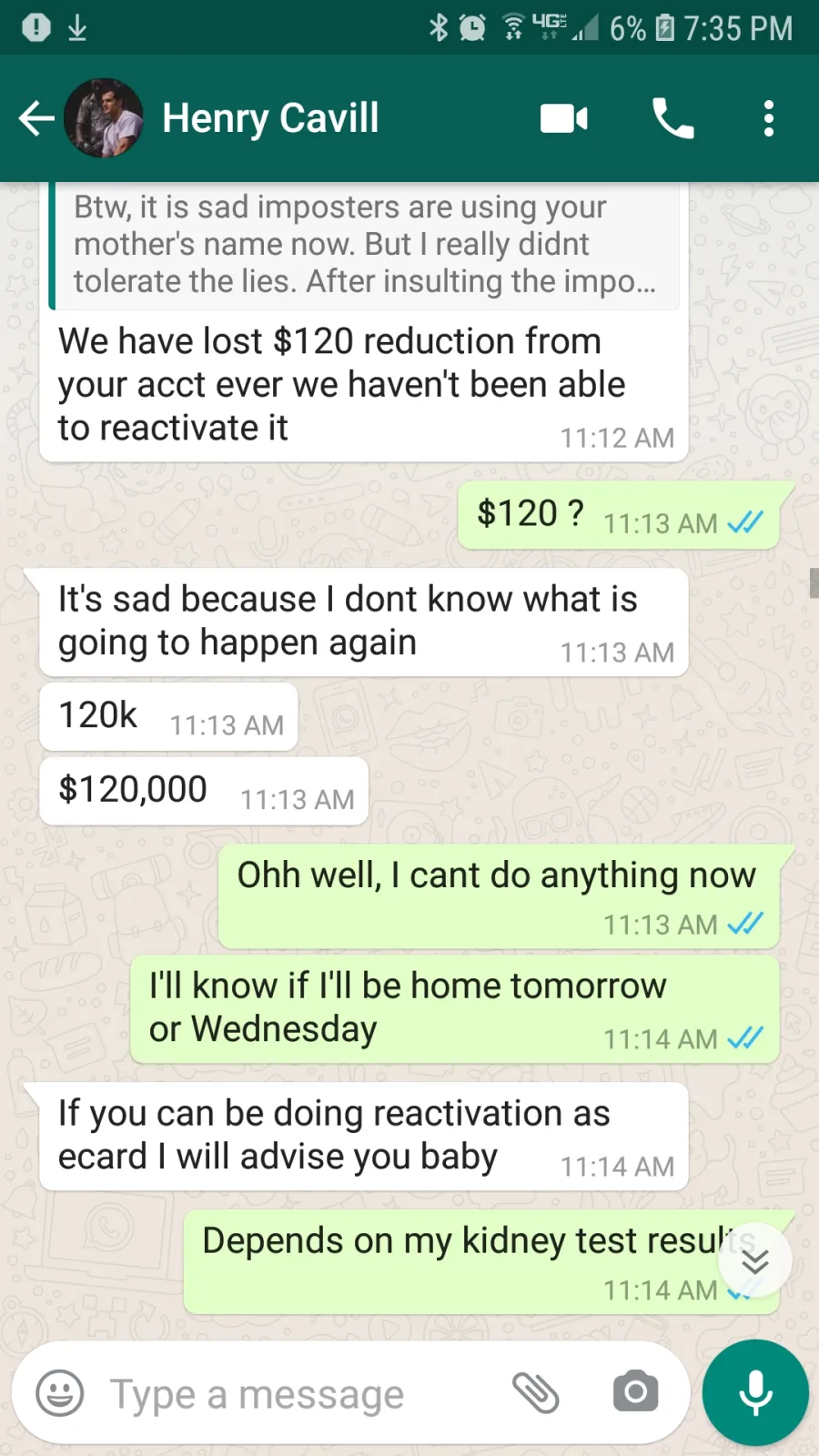Attach a file with the paperclip
The width and height of the screenshot is (819, 1456).
(x=536, y=1392)
